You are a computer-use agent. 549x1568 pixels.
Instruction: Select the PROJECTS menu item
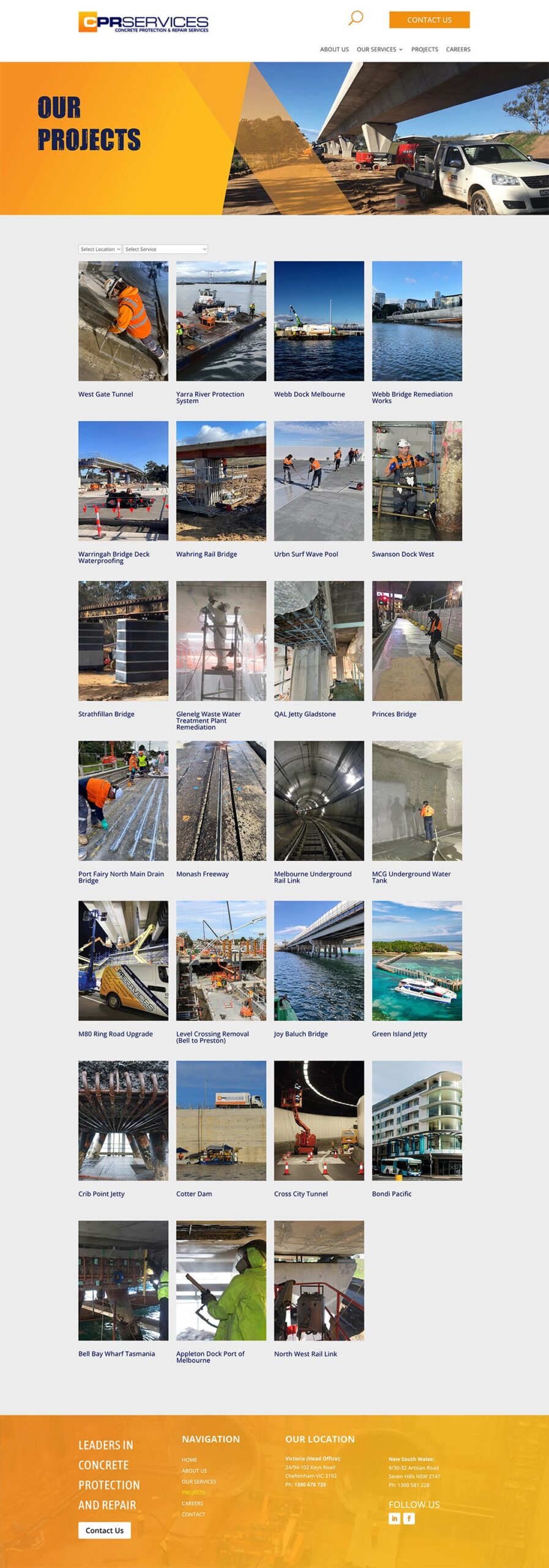click(x=425, y=49)
